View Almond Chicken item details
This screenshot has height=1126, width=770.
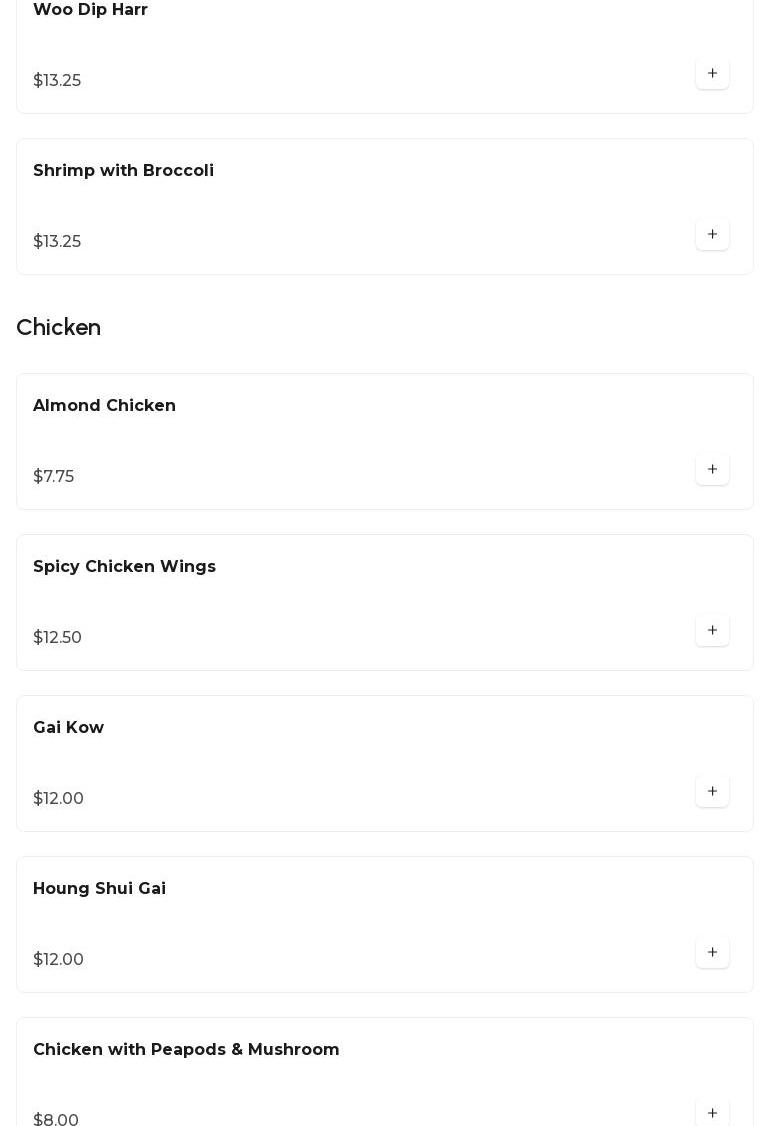[x=104, y=406]
